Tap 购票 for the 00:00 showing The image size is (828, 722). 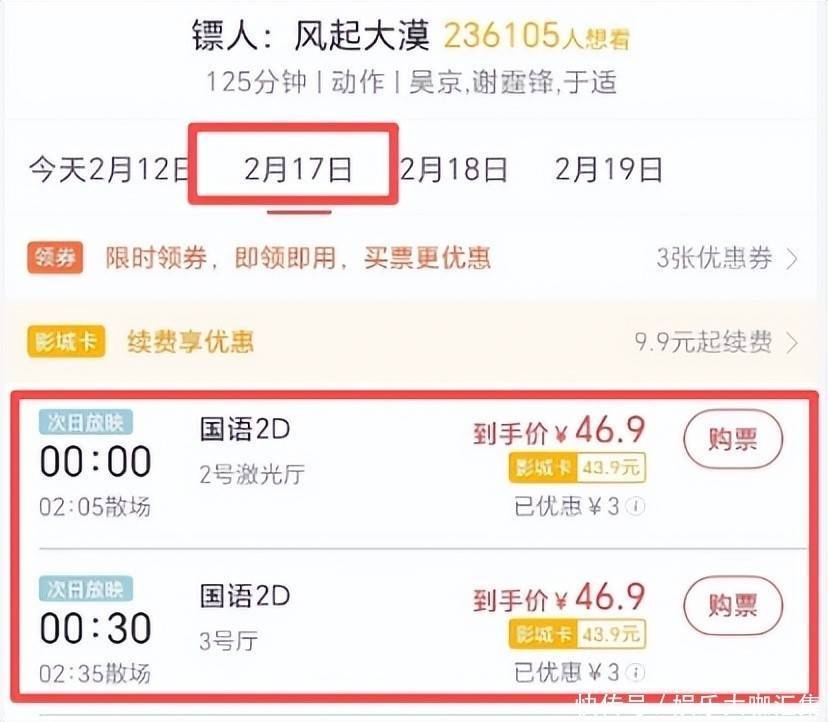pos(732,440)
